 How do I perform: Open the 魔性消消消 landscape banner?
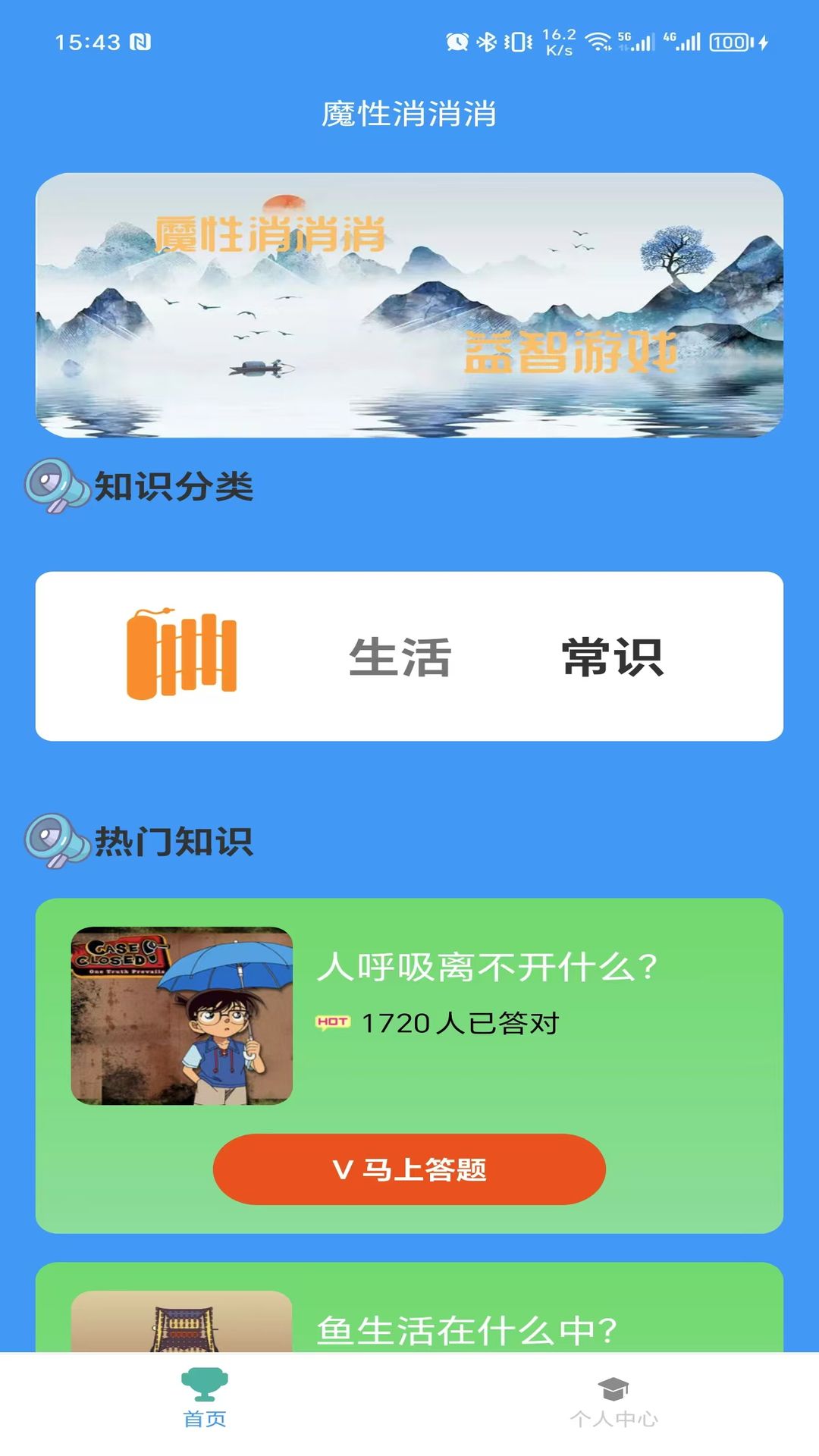coord(409,305)
